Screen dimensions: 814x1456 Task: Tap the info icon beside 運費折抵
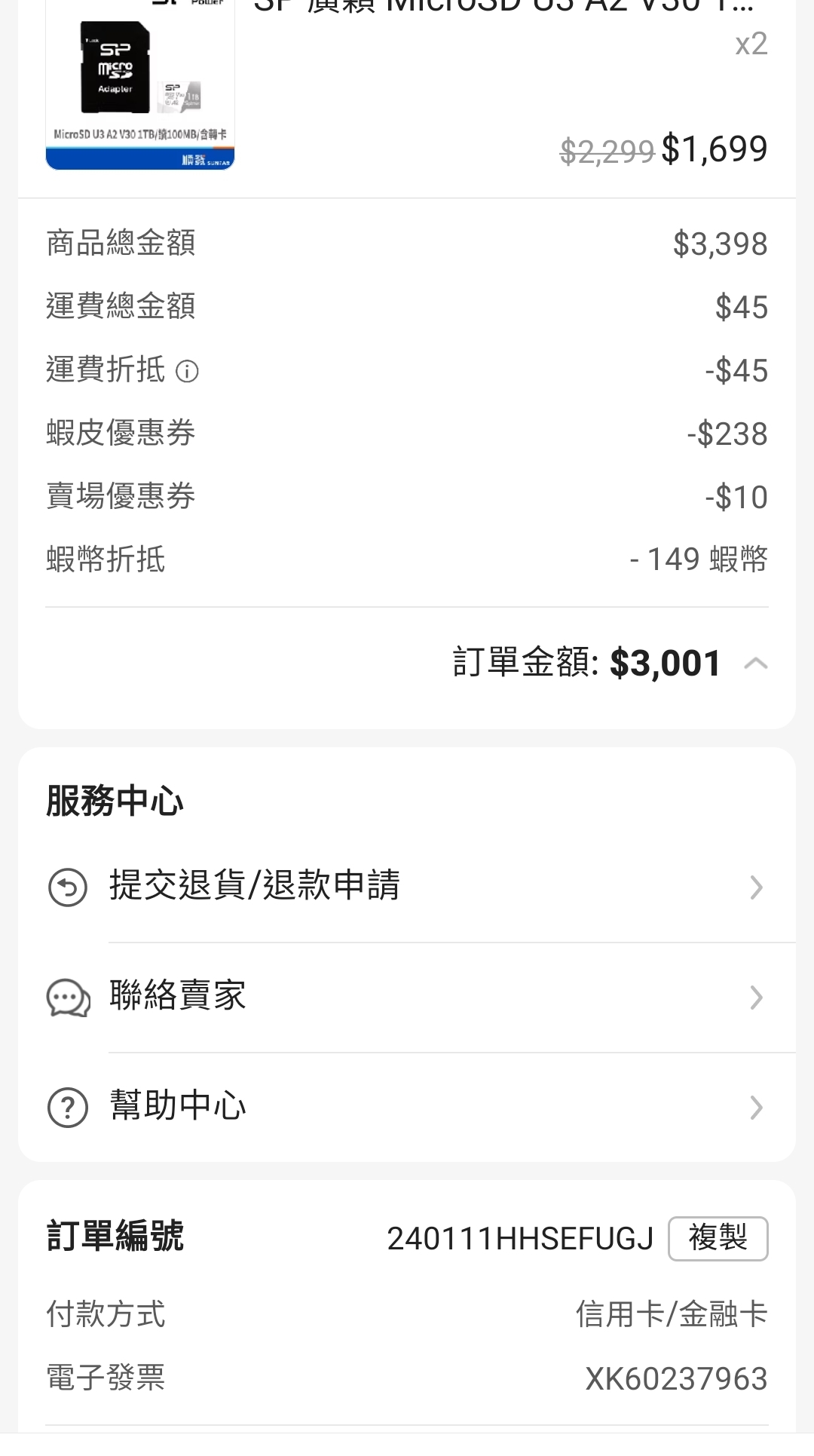[x=187, y=371]
